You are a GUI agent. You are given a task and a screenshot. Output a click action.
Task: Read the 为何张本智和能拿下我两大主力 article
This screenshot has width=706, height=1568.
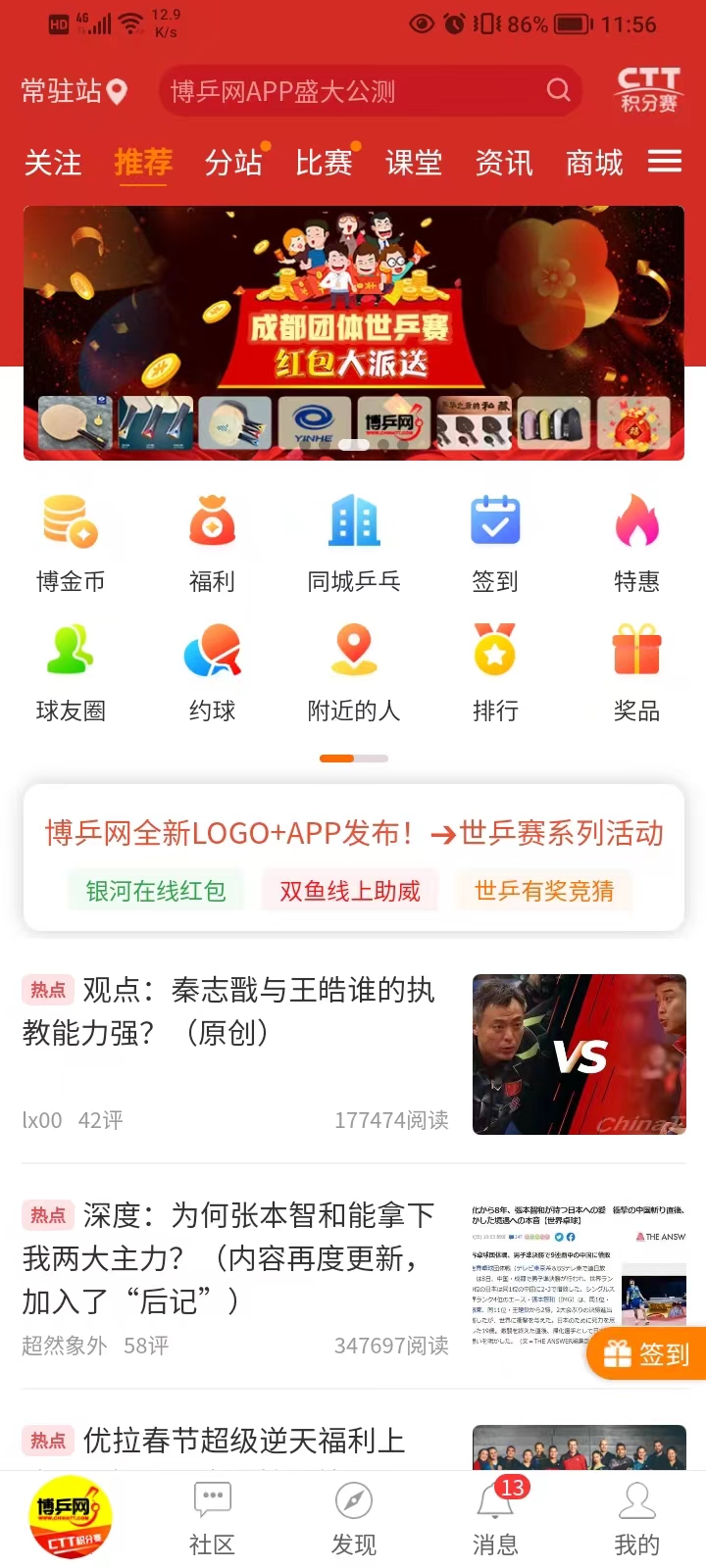235,1258
